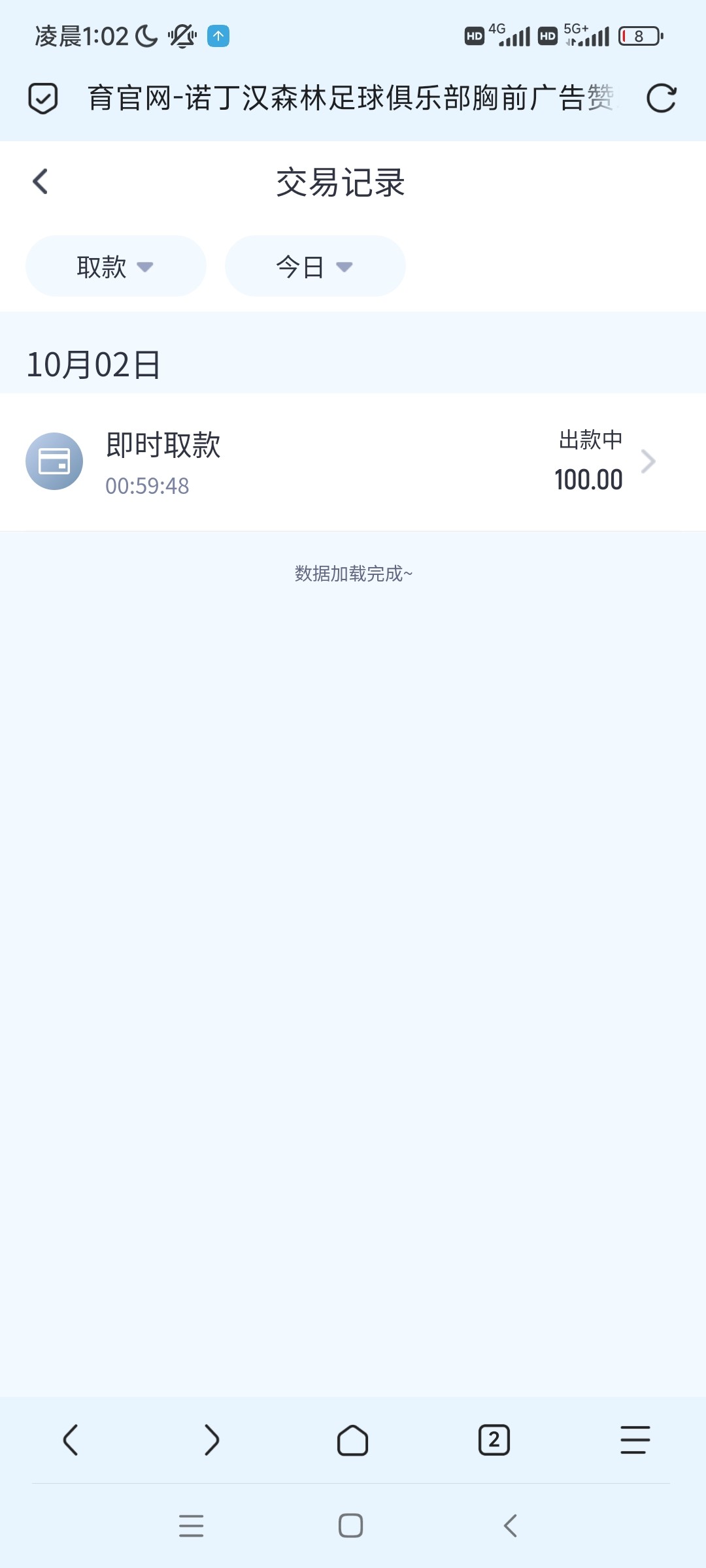Tap the browser title address bar

click(x=351, y=99)
